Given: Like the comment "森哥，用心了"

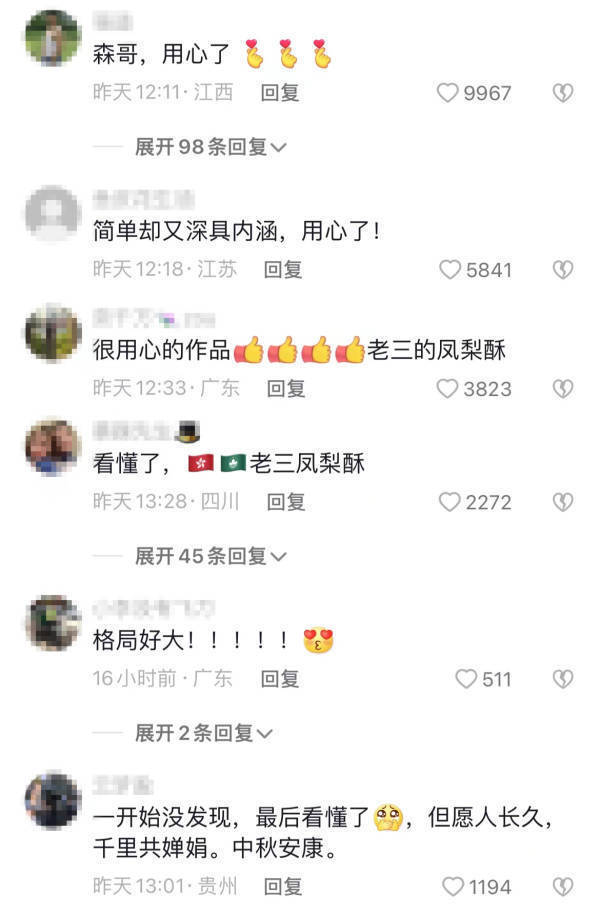Looking at the screenshot, I should [x=448, y=93].
